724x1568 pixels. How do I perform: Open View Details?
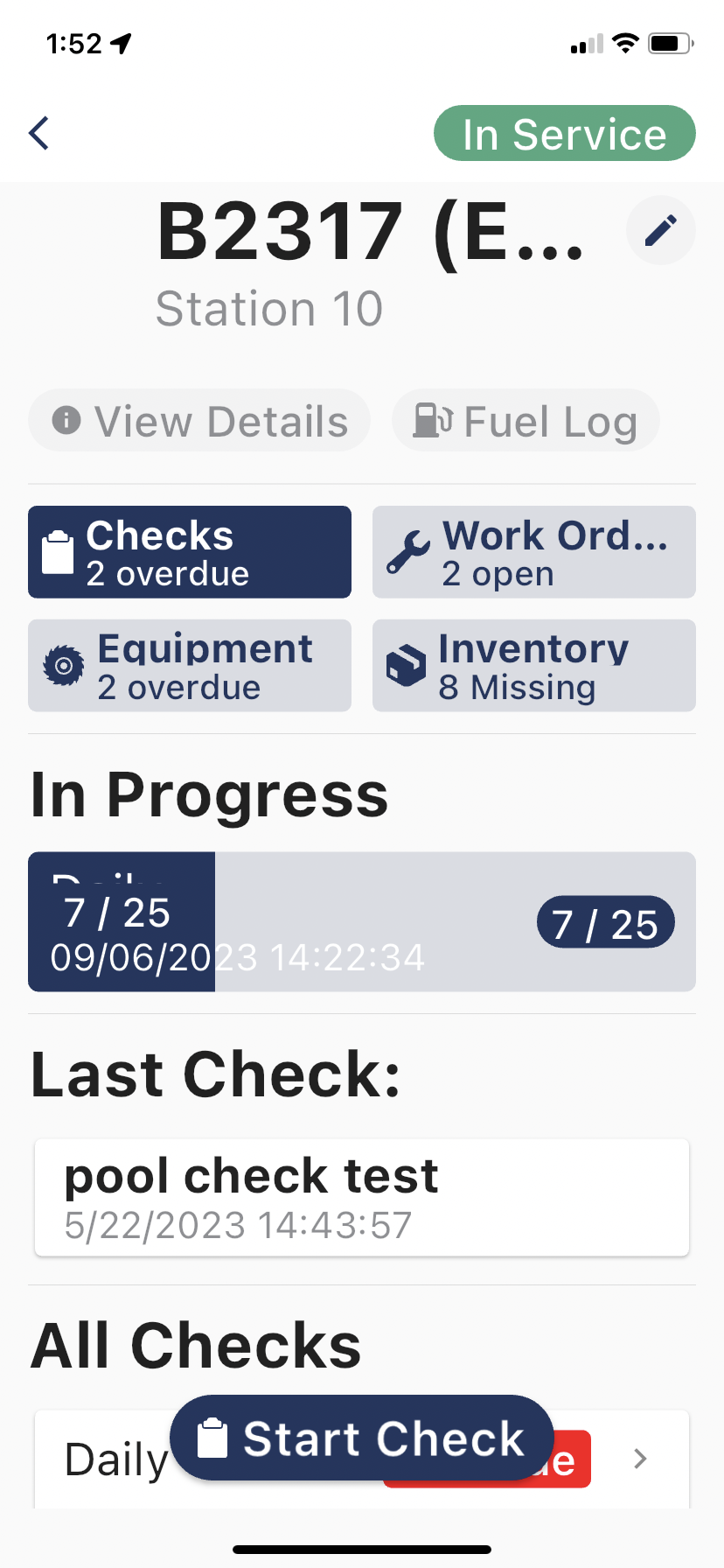tap(200, 421)
